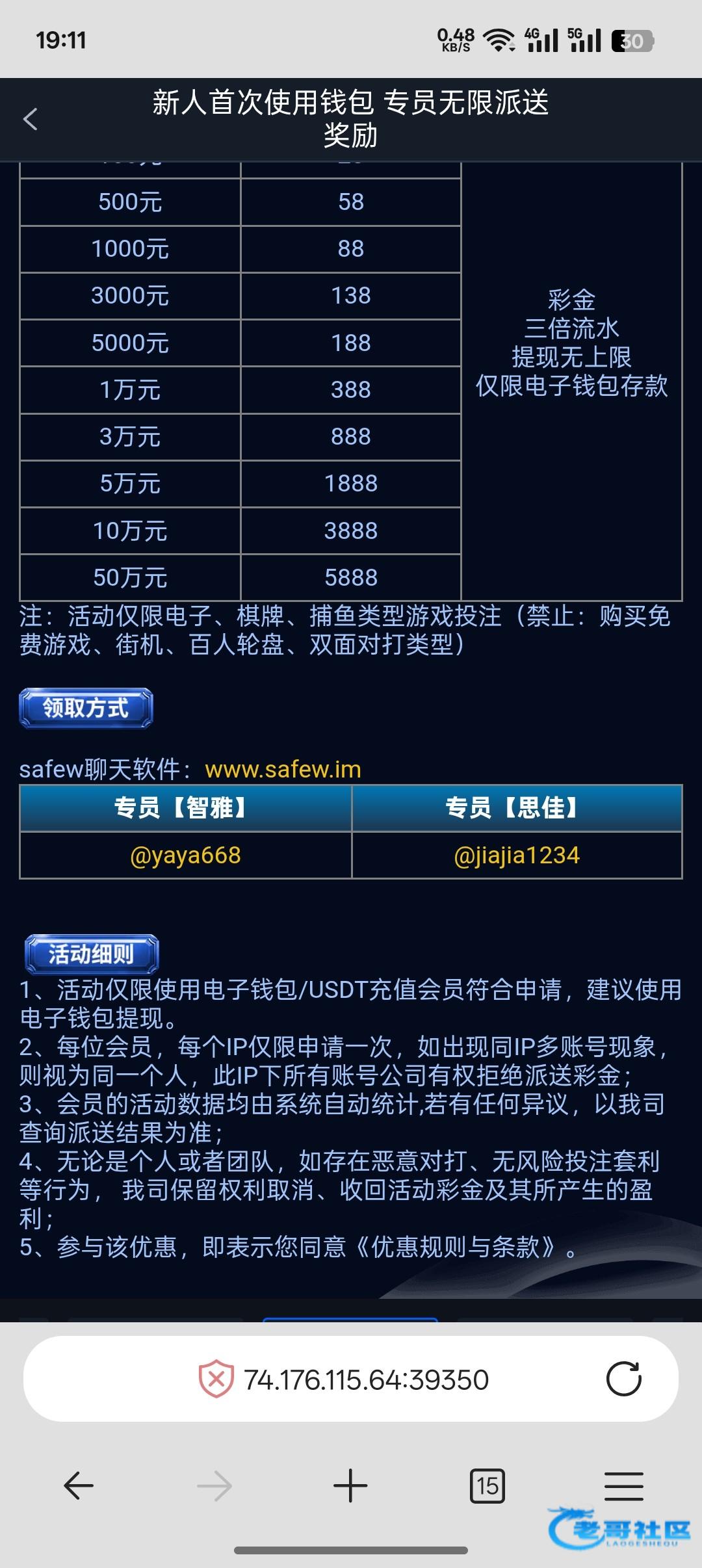The height and width of the screenshot is (1568, 702).
Task: View the 15 open tabs
Action: click(x=487, y=1486)
